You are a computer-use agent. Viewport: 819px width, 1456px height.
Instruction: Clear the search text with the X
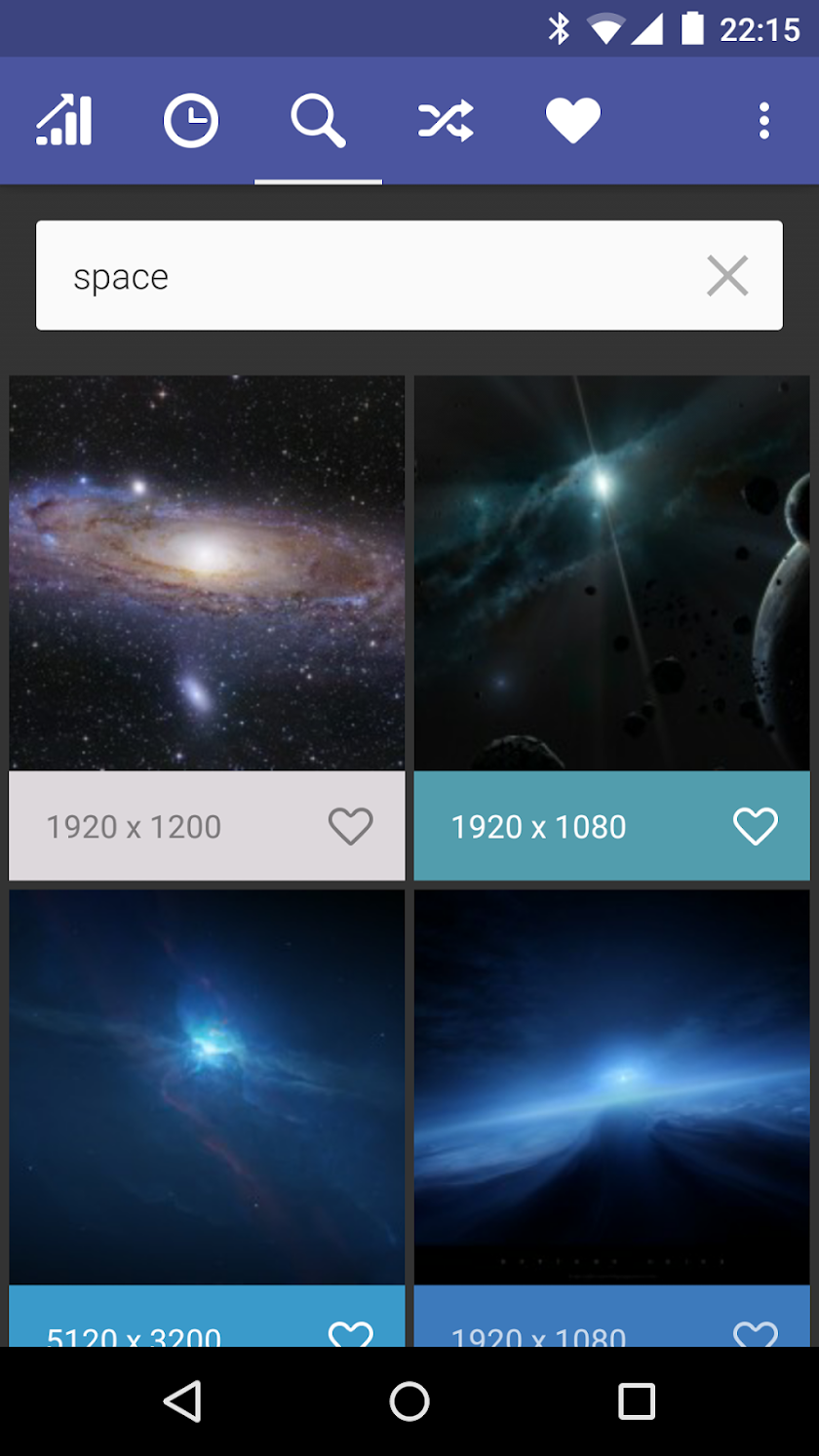click(x=727, y=276)
